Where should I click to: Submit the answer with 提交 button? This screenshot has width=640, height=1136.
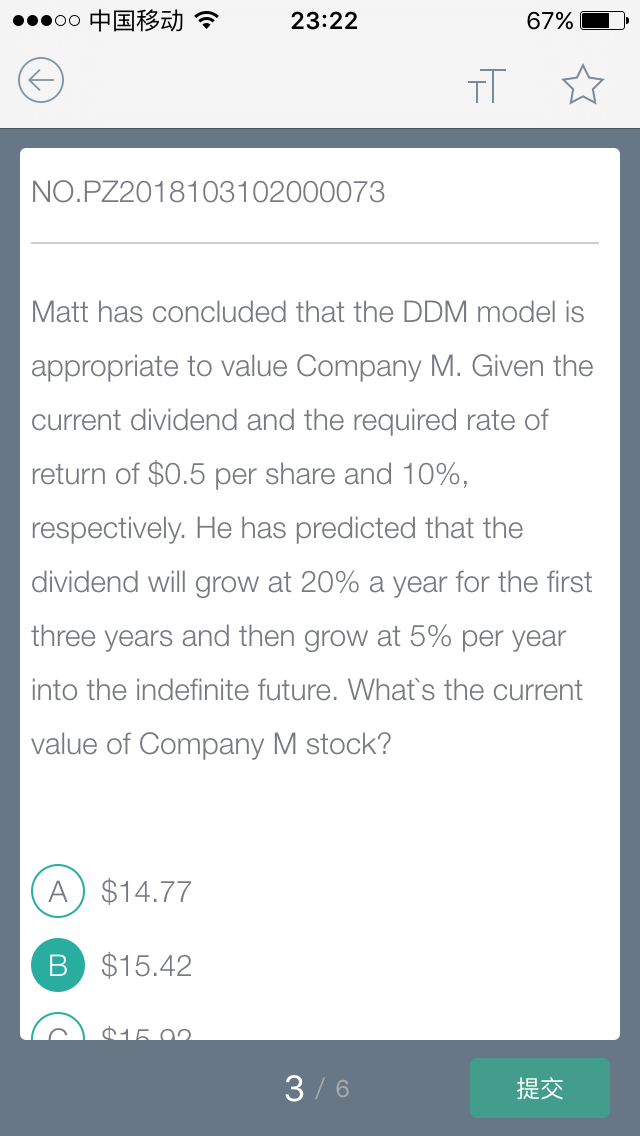coord(540,1087)
